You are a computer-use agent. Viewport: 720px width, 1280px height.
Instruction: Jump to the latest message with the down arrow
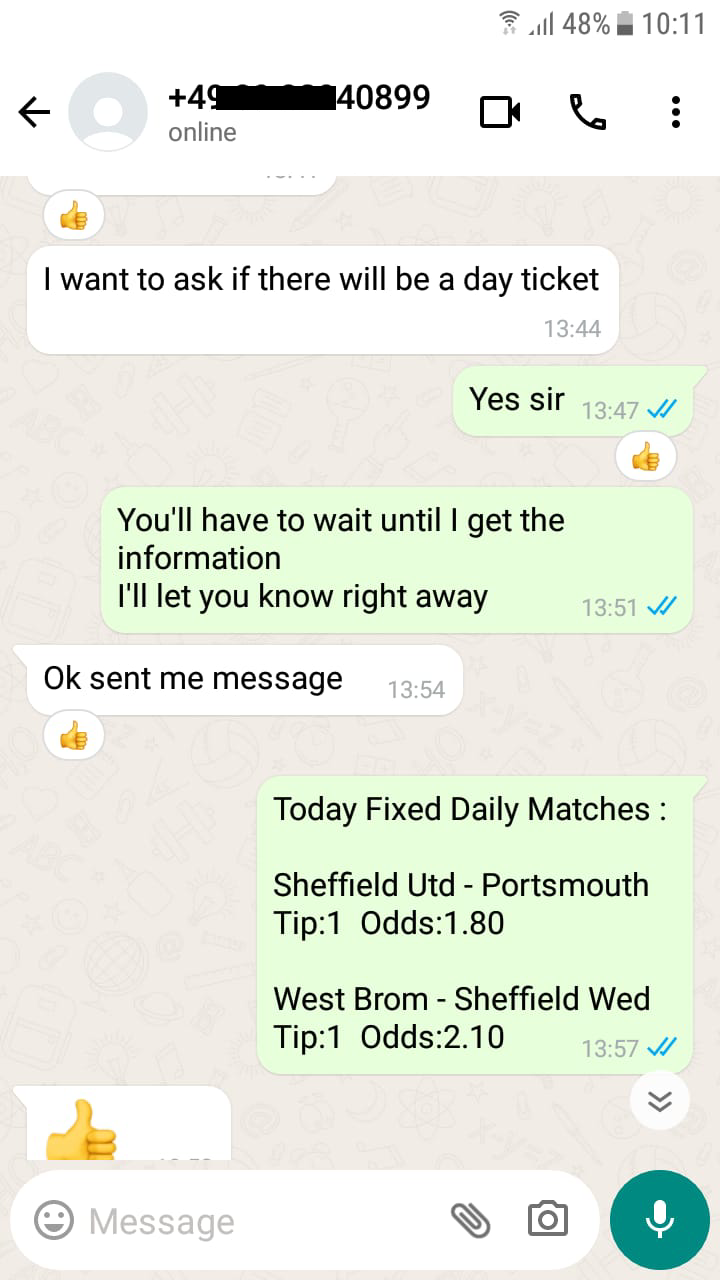point(660,1101)
